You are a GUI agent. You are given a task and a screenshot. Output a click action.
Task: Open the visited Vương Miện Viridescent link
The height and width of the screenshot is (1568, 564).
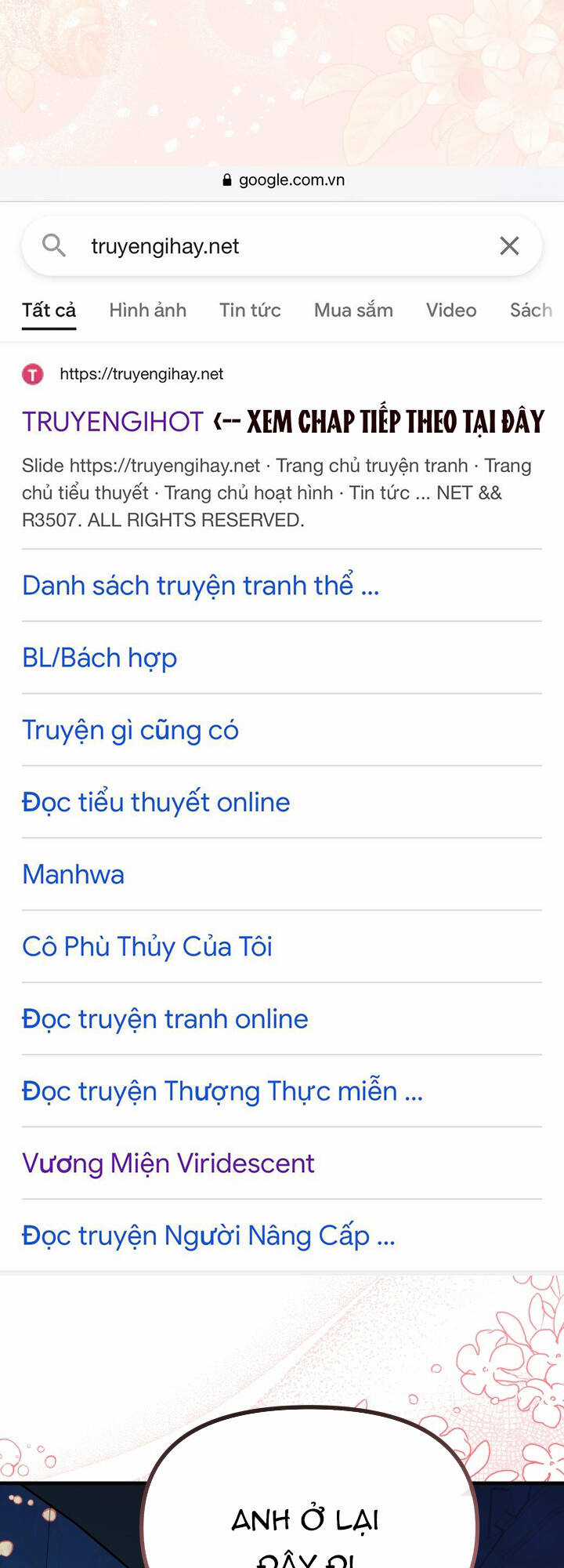[168, 1163]
